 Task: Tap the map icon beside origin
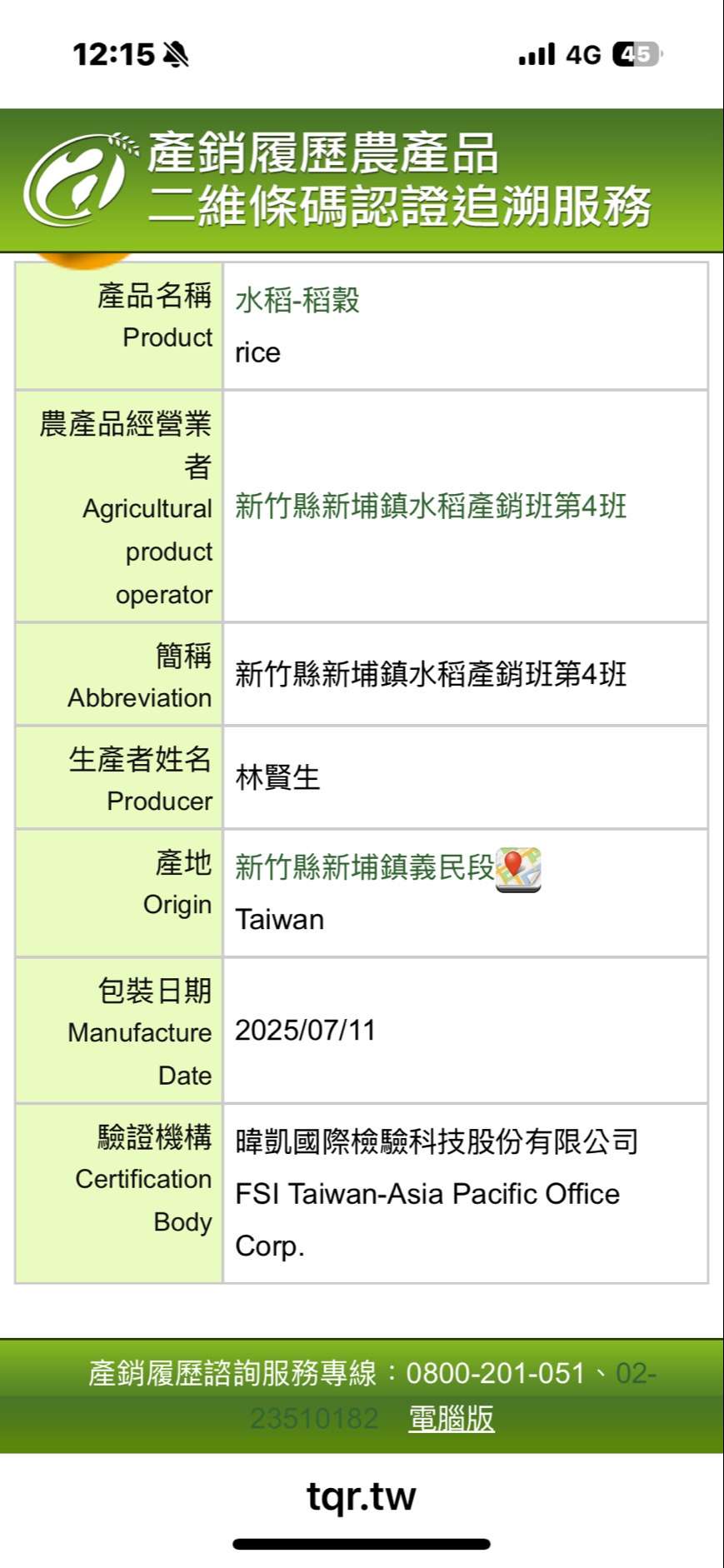pos(518,870)
